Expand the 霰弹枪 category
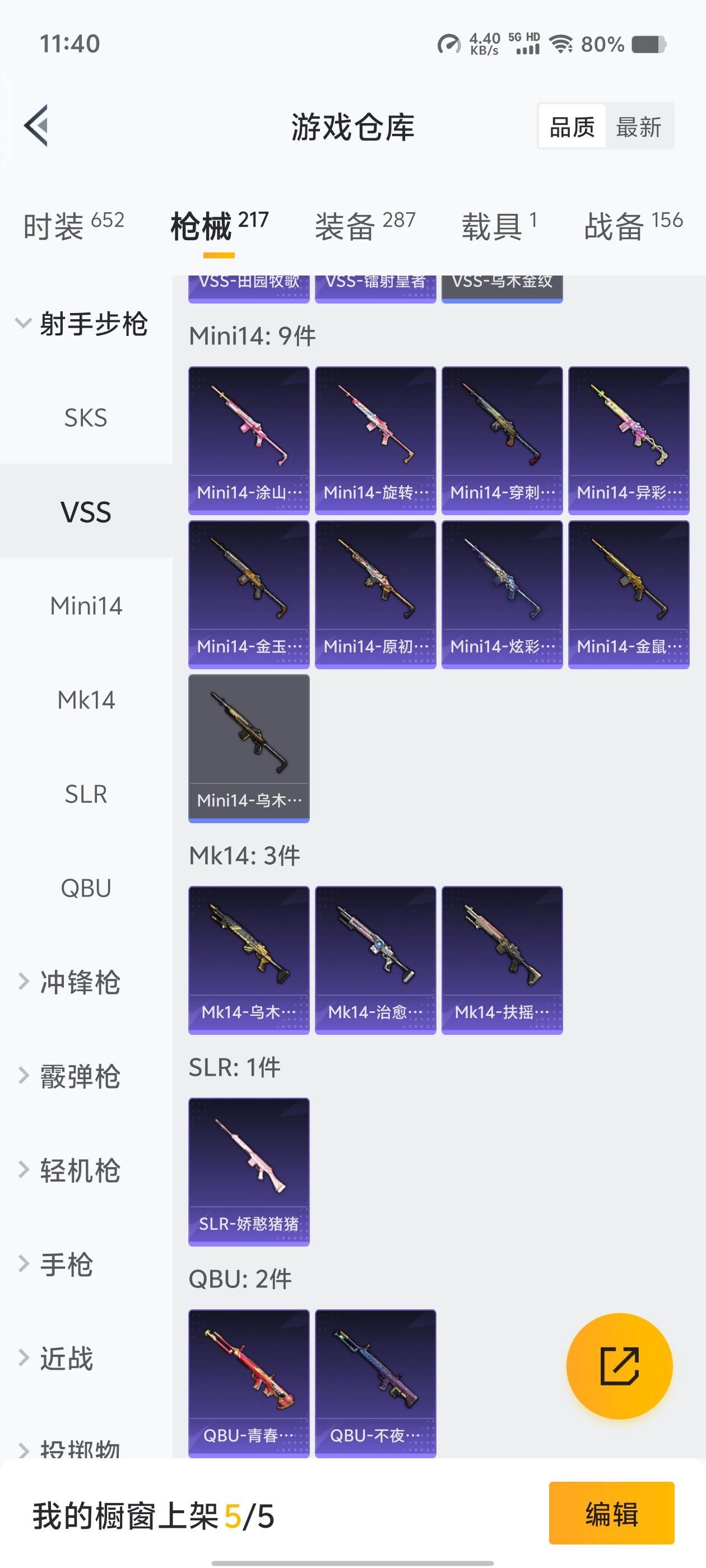 [x=79, y=1077]
